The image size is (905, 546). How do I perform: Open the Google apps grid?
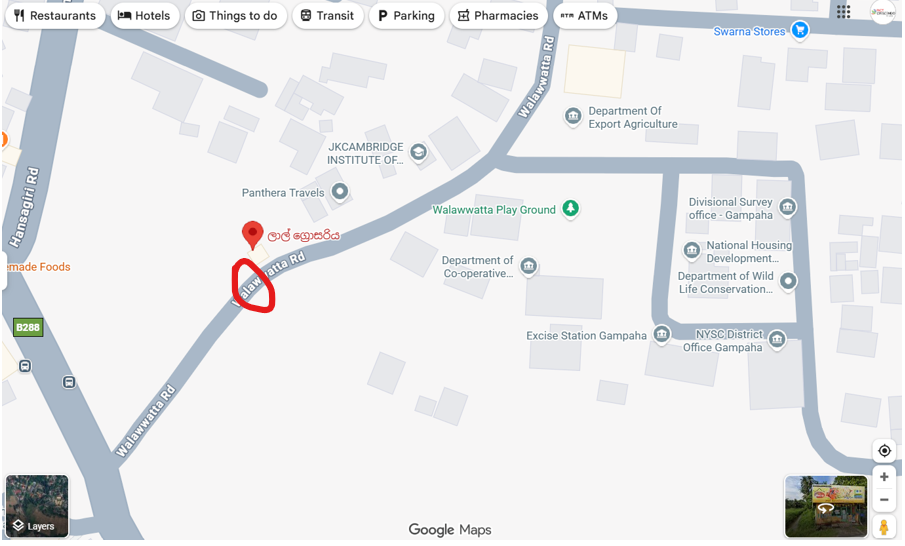[844, 12]
